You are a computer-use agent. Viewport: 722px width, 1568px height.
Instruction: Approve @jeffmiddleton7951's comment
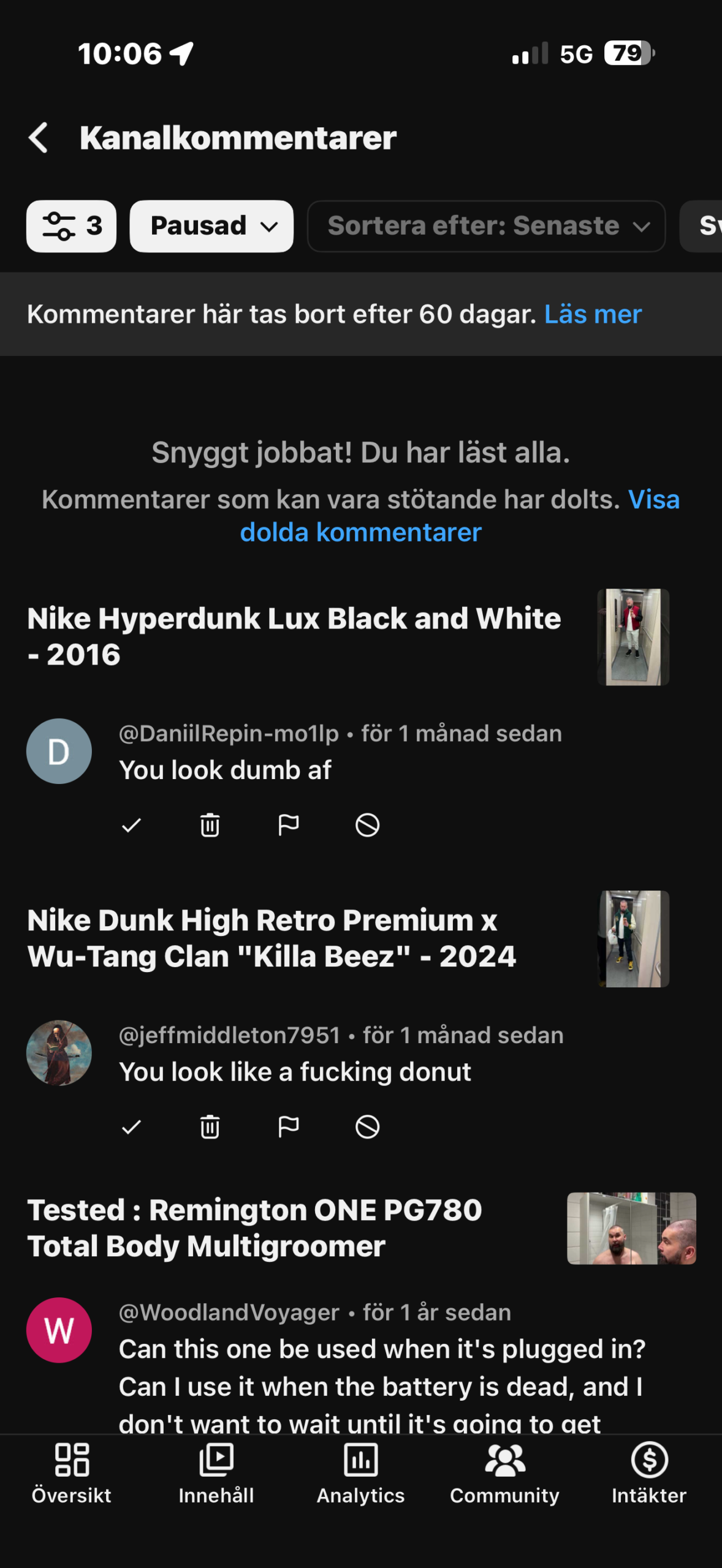[x=132, y=1126]
